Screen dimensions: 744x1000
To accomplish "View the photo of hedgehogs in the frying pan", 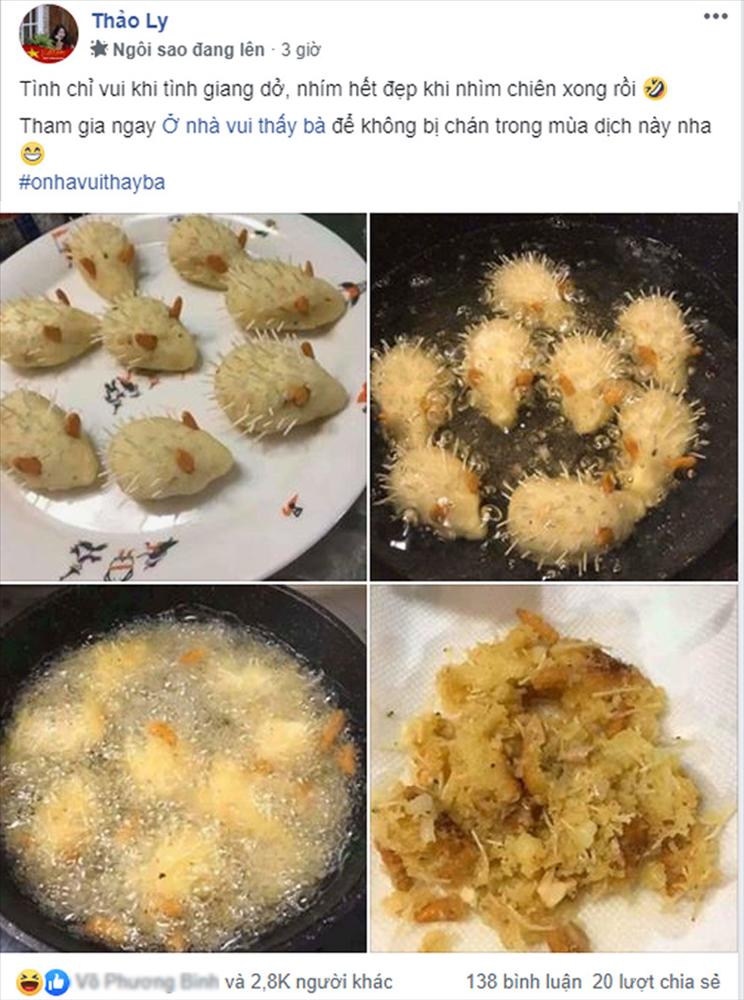I will click(554, 397).
